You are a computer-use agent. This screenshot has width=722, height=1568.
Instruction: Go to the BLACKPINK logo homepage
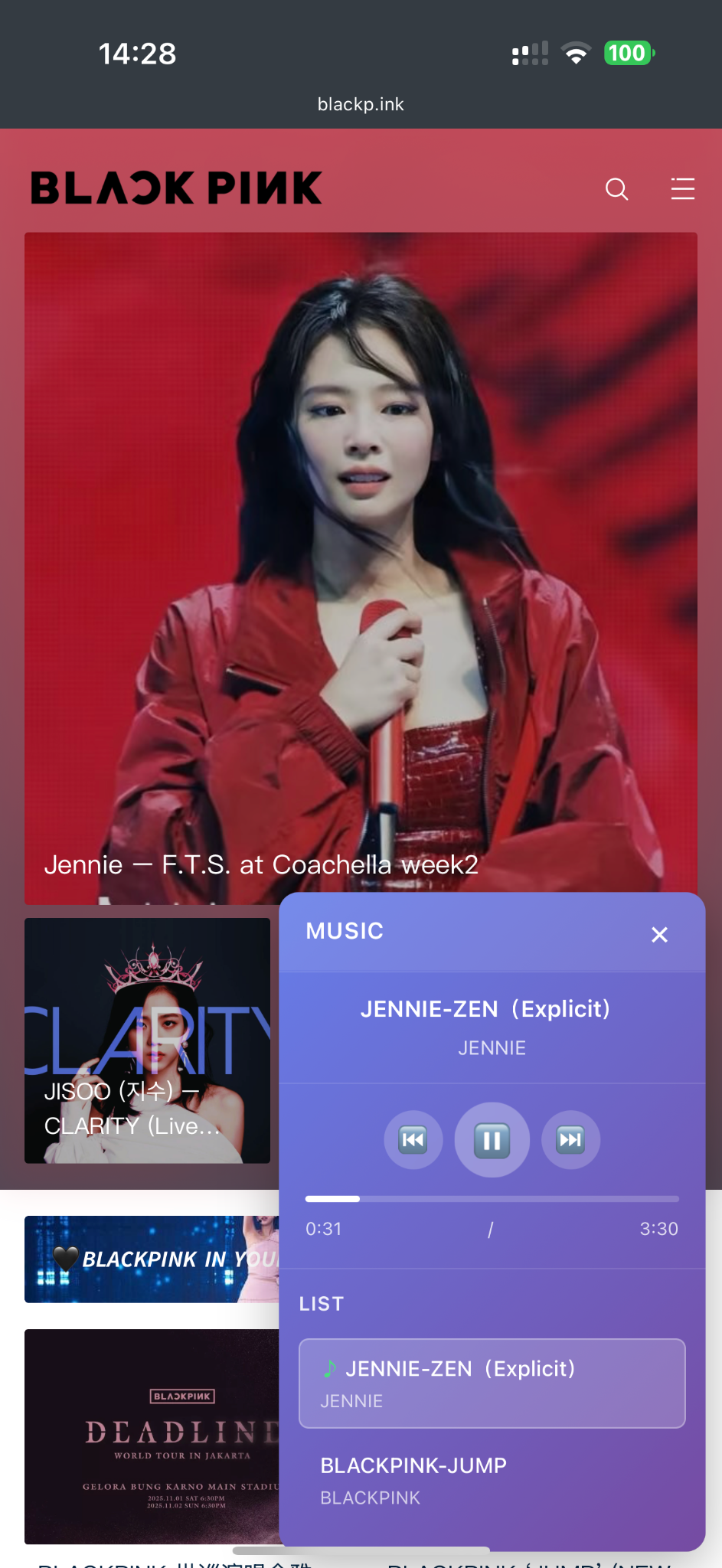tap(176, 188)
